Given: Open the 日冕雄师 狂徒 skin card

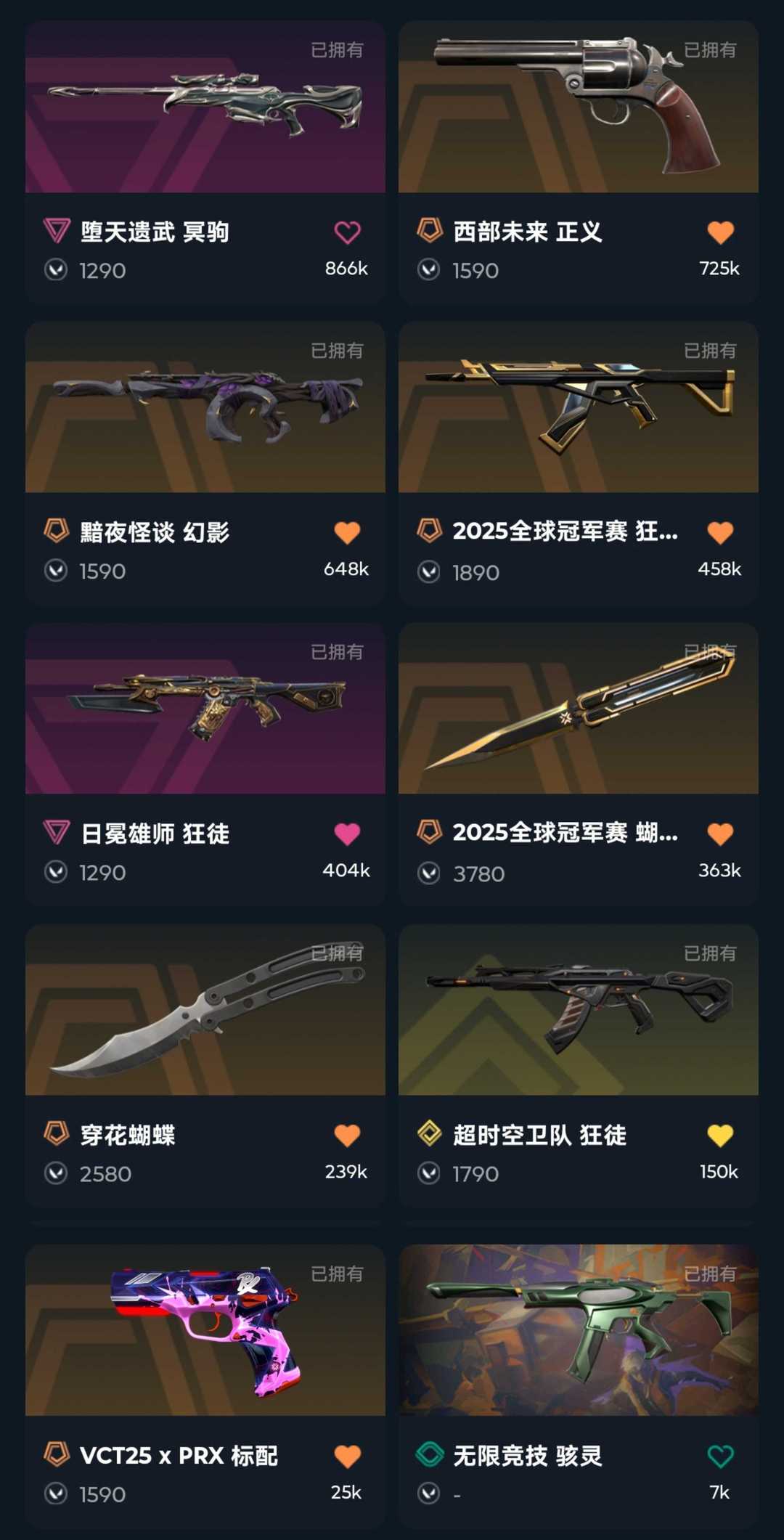Looking at the screenshot, I should (x=205, y=764).
